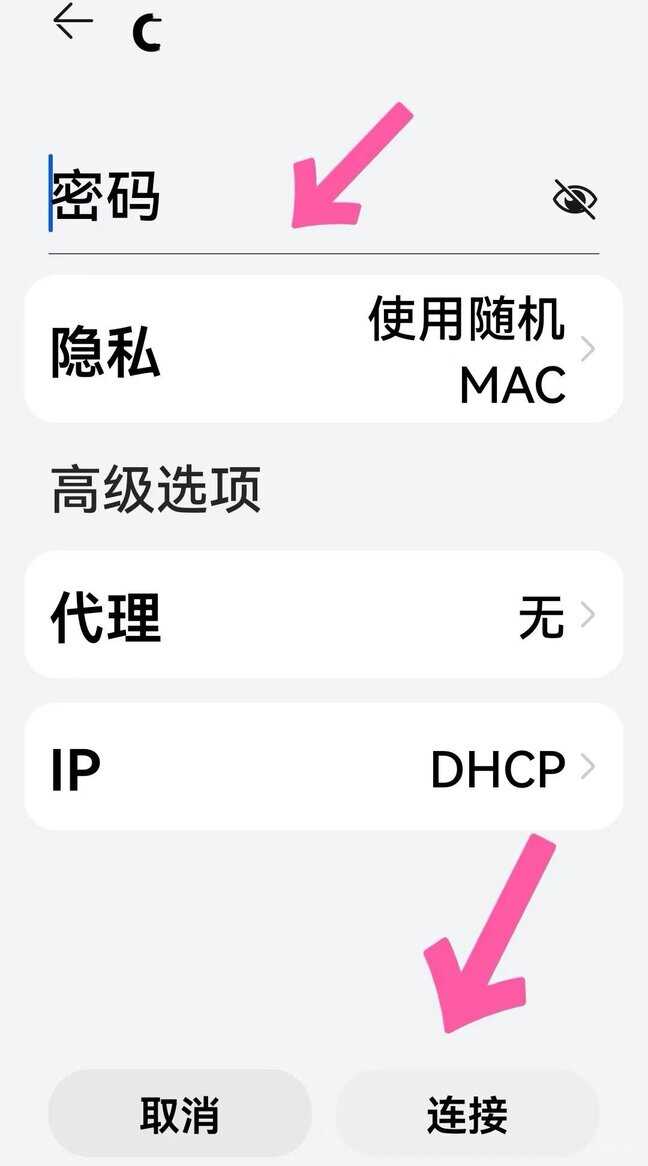The width and height of the screenshot is (648, 1166).
Task: Go back with the top arrow
Action: pos(73,22)
